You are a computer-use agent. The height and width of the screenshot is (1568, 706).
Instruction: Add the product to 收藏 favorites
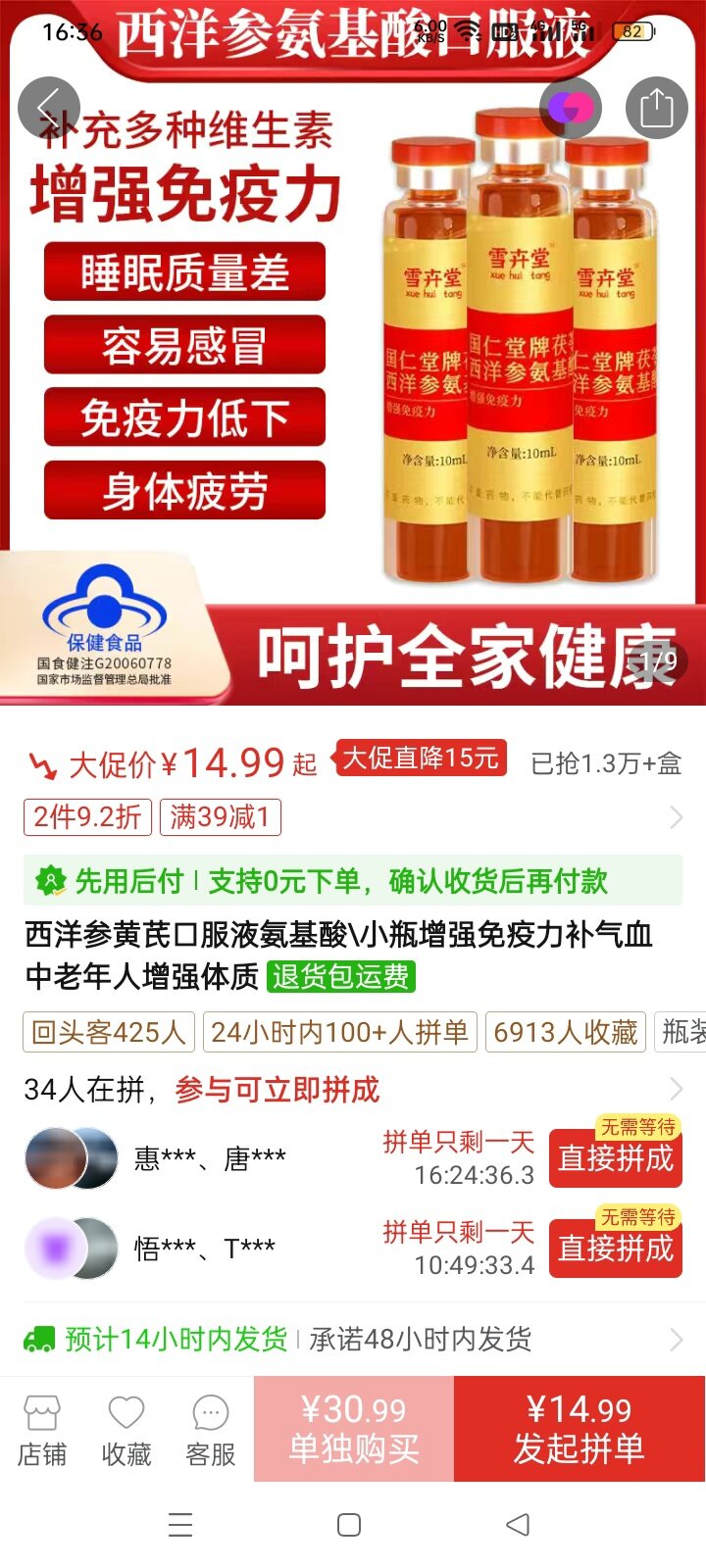click(126, 1431)
